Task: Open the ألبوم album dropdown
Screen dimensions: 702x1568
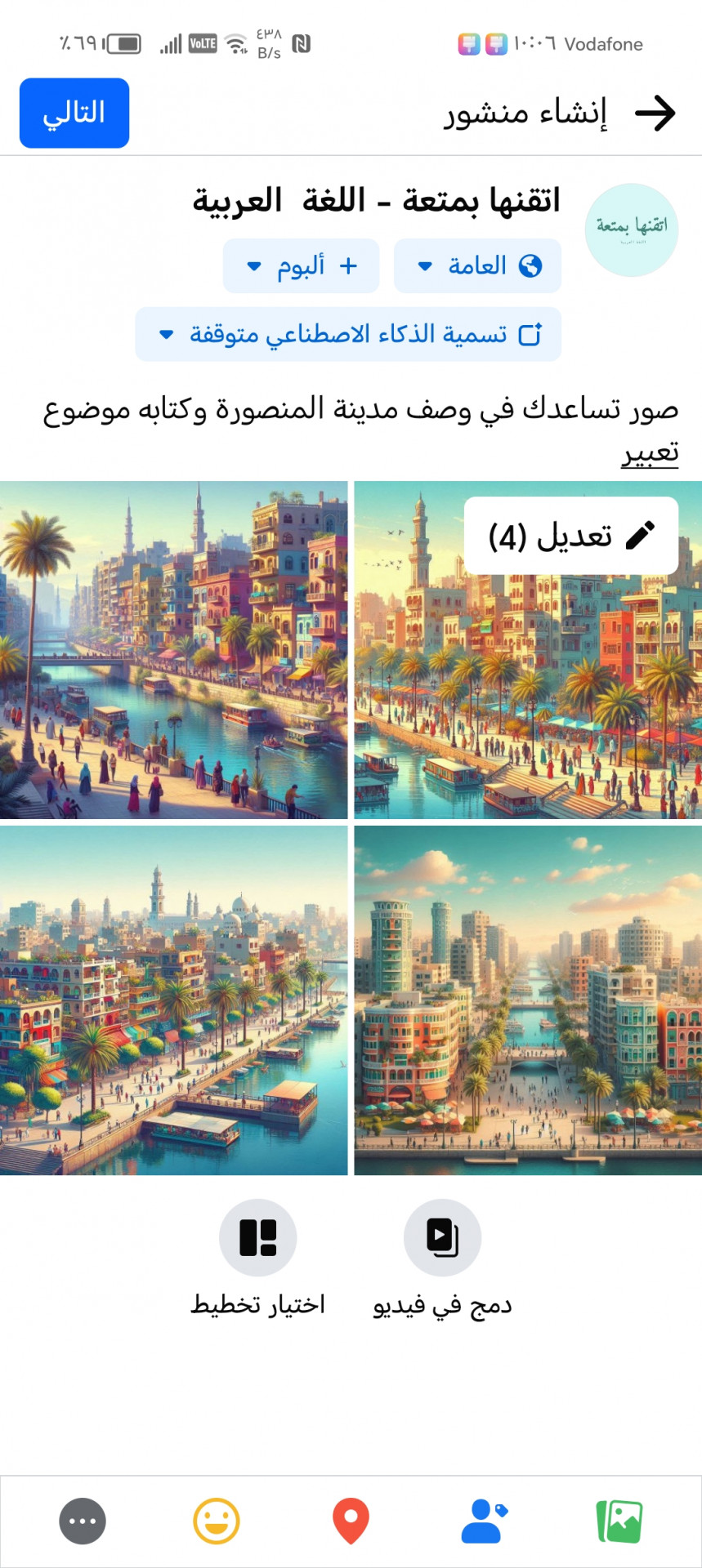Action: pyautogui.click(x=301, y=265)
